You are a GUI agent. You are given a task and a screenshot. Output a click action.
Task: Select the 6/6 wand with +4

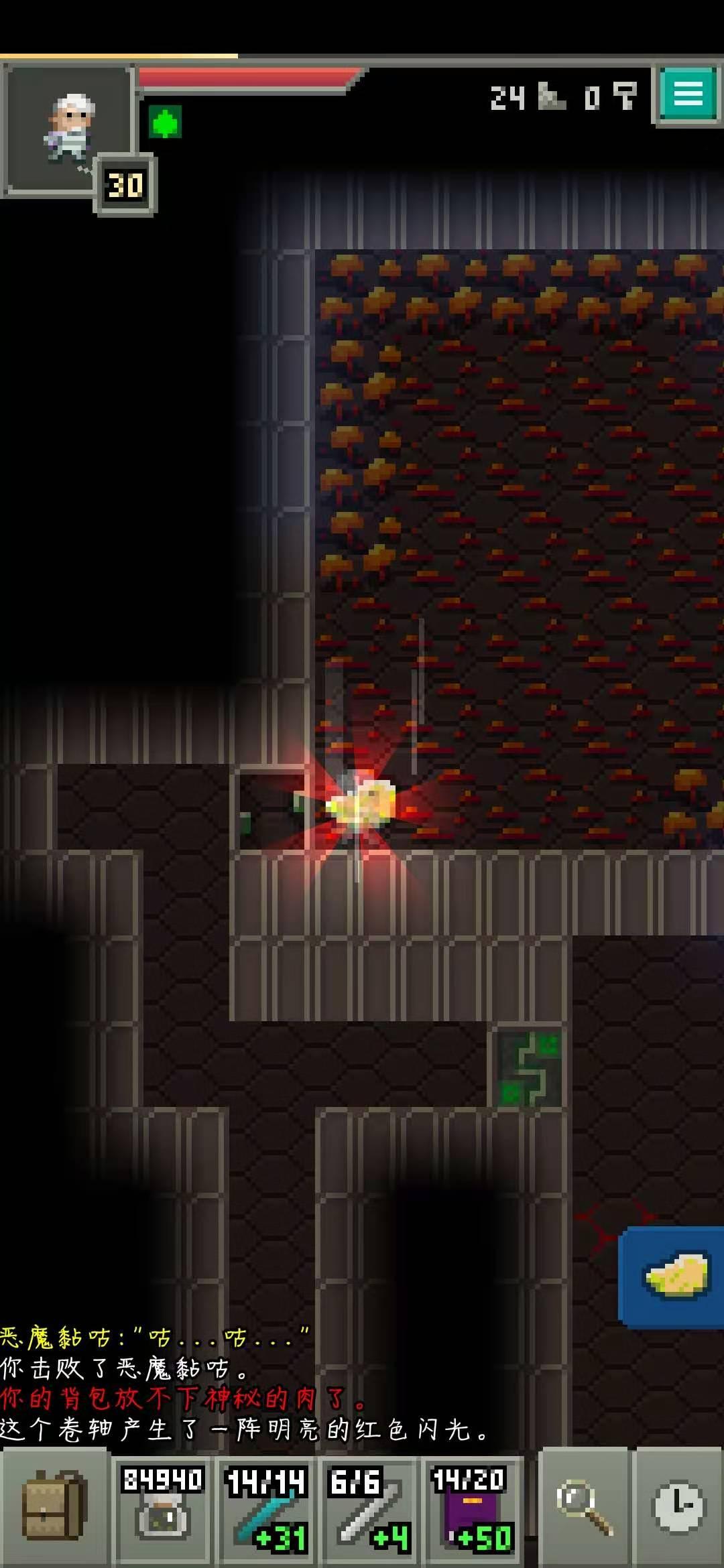371,1509
